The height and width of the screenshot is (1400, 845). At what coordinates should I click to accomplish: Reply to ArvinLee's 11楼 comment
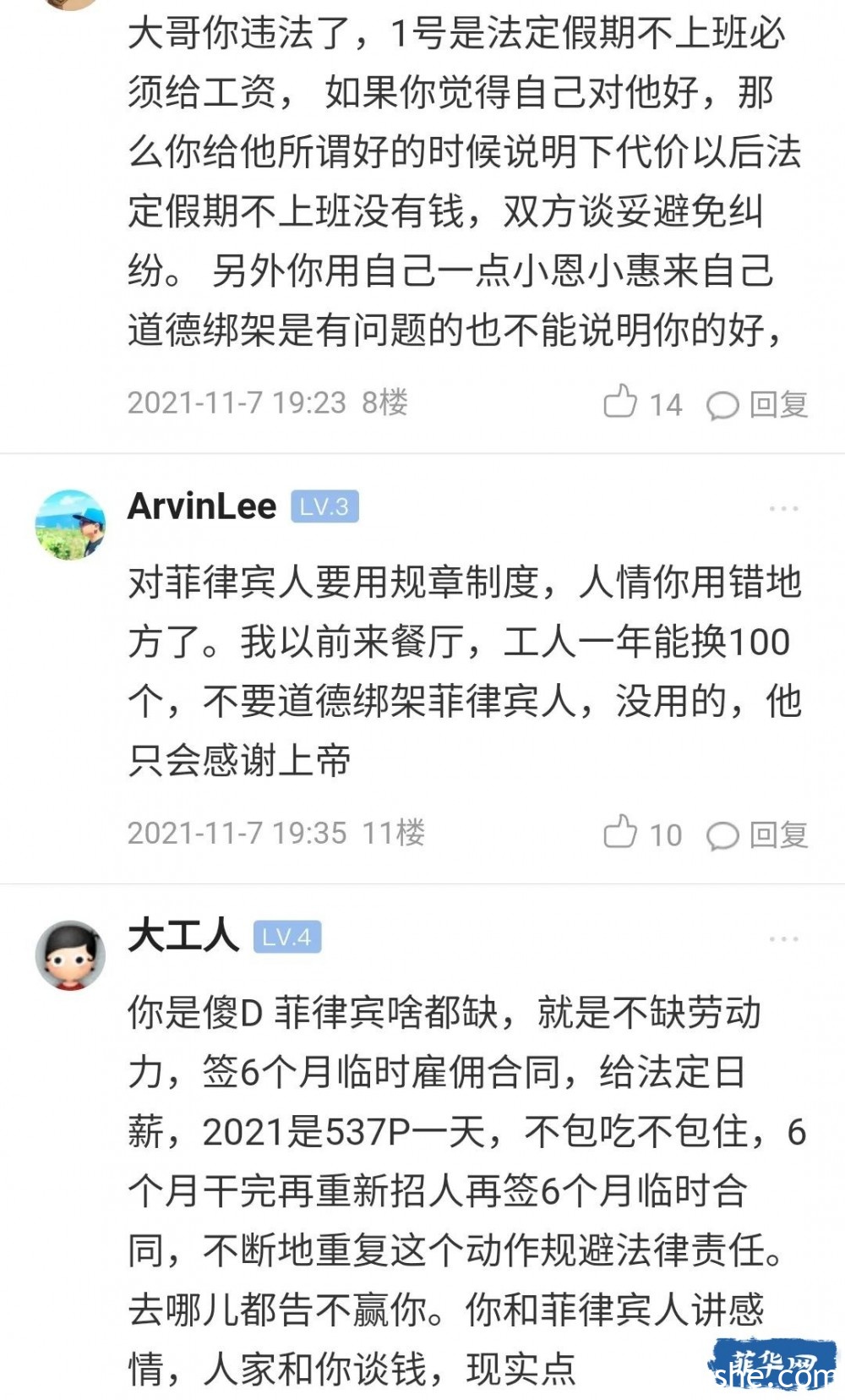point(757,834)
